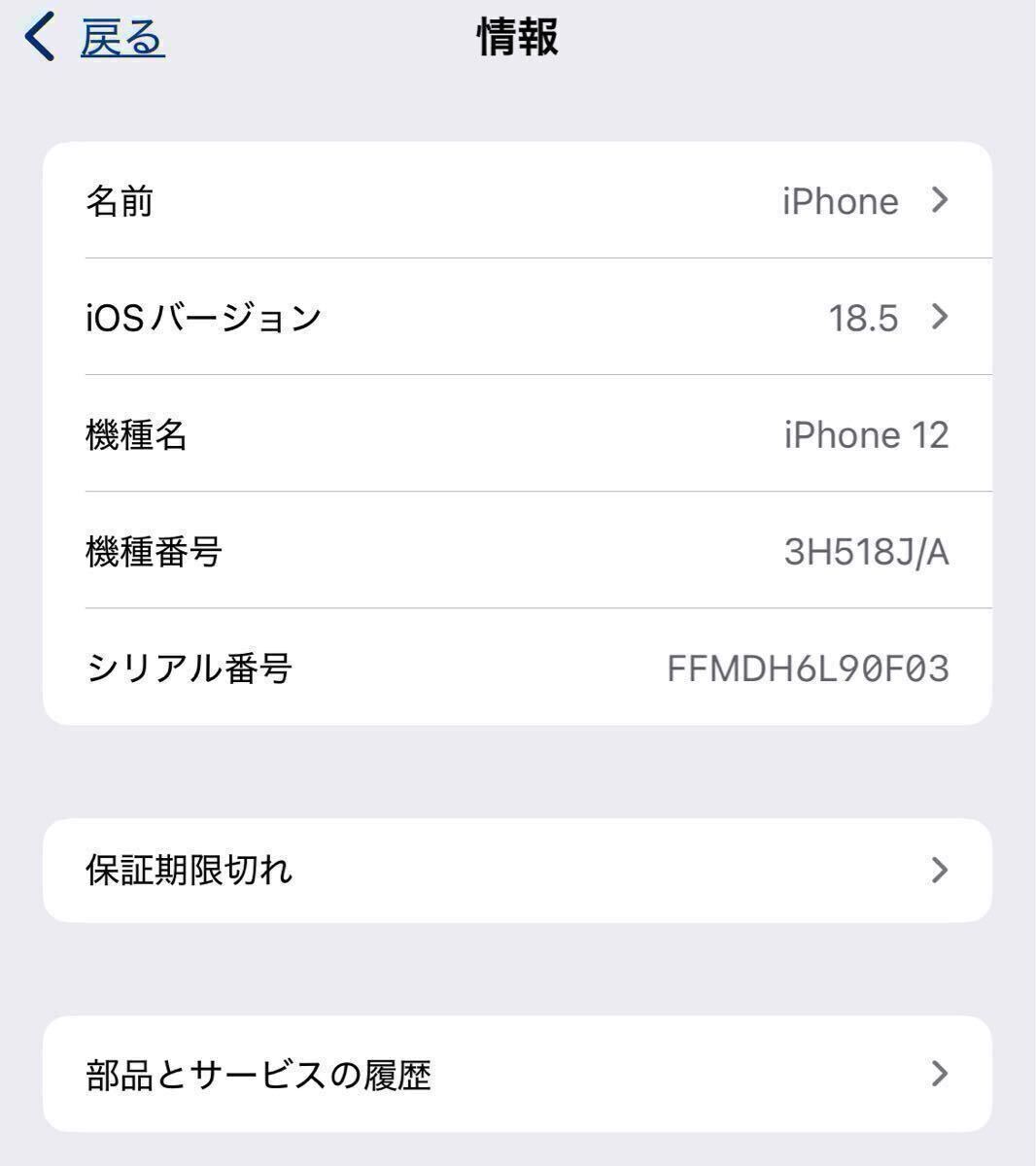1036x1166 pixels.
Task: Tap the 機種番号 row to toggle number
Action: 517,552
